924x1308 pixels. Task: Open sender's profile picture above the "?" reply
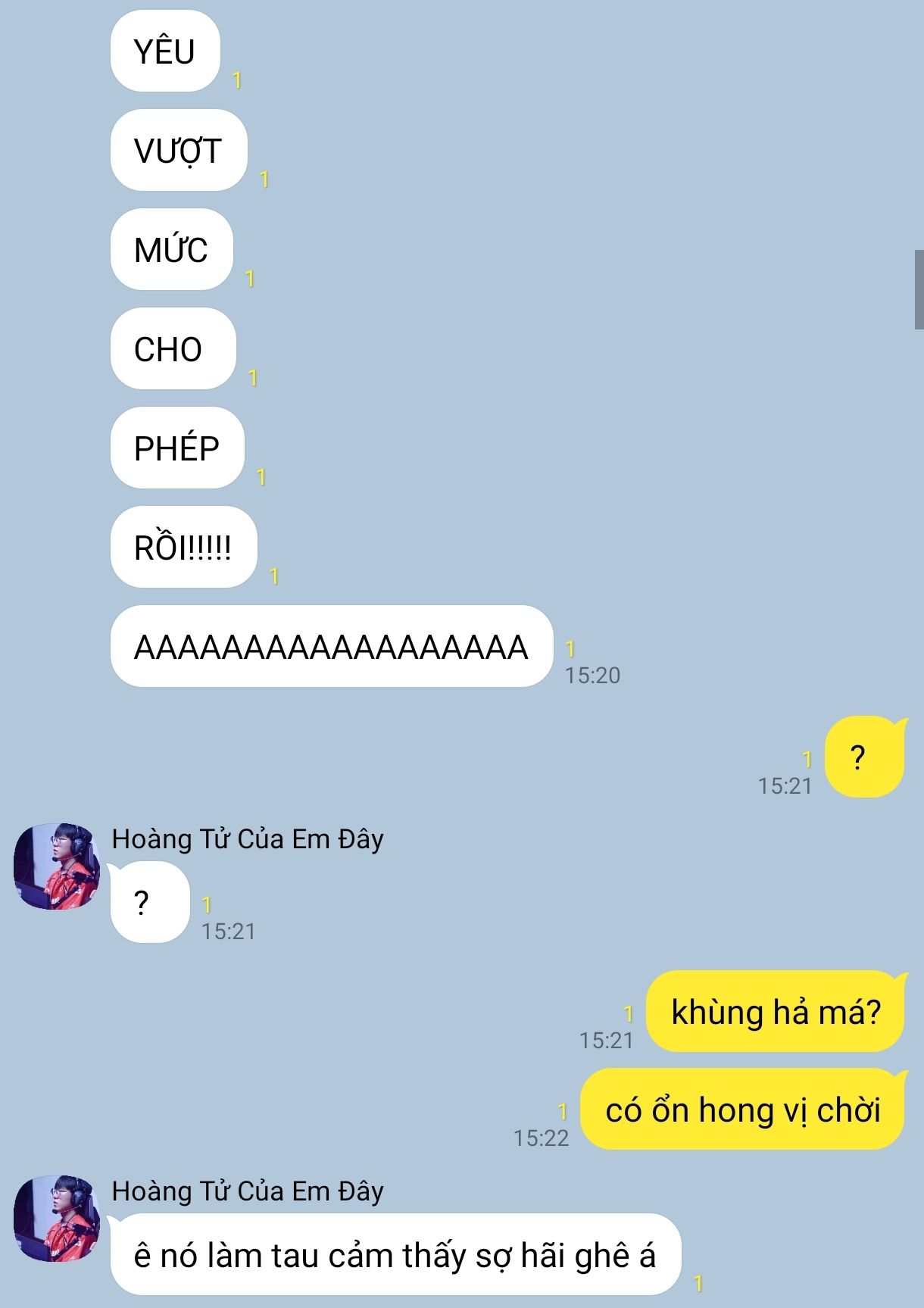click(57, 866)
